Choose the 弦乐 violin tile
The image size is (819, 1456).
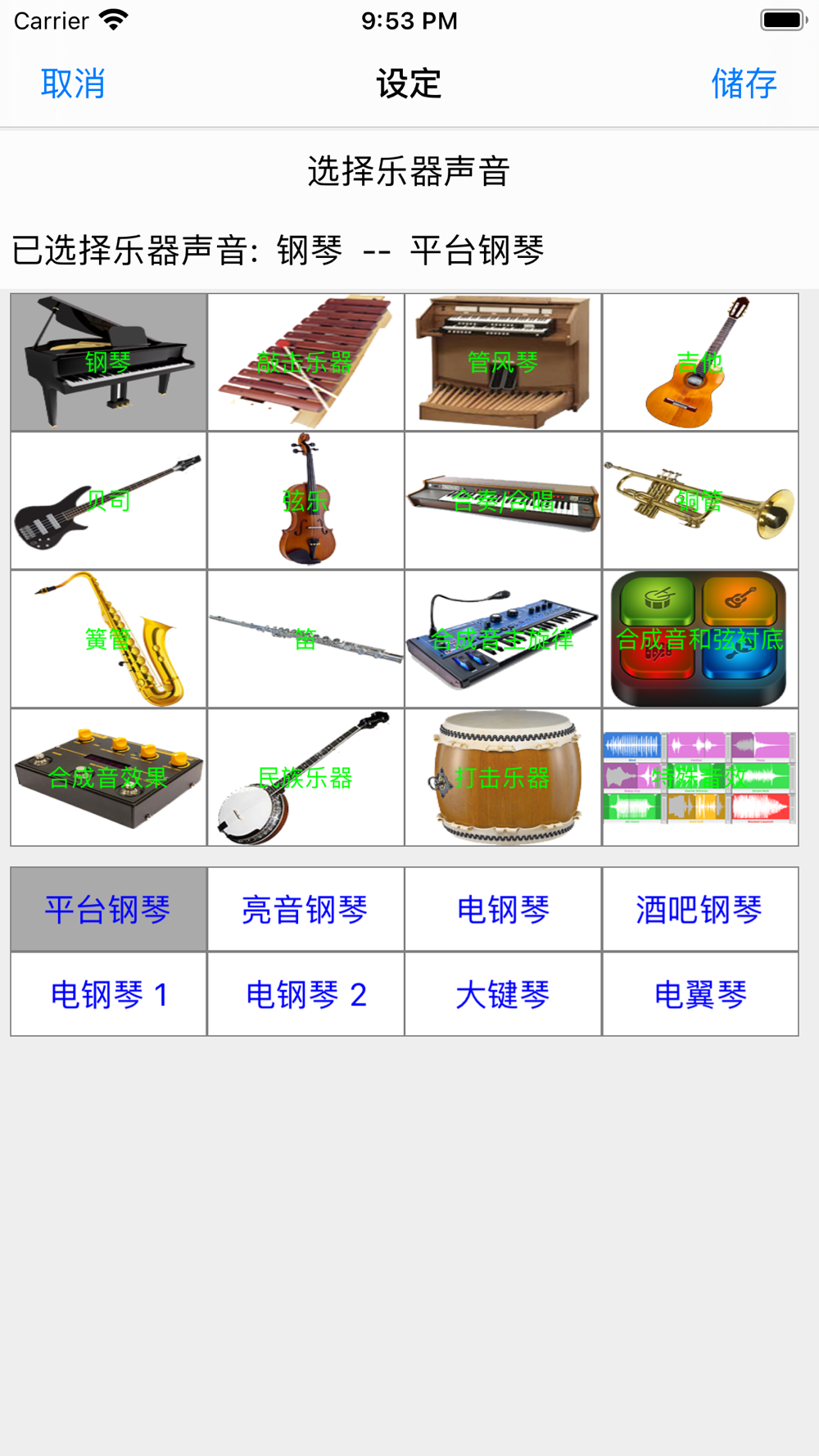click(305, 500)
